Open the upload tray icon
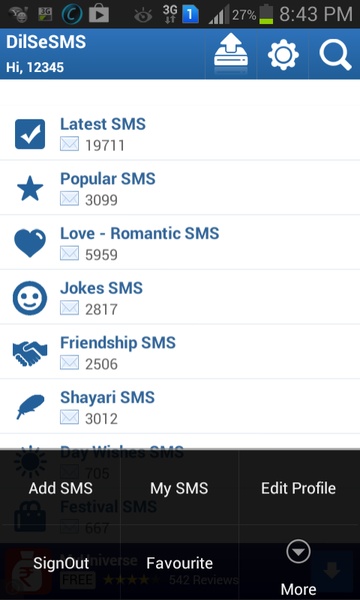 click(x=231, y=54)
